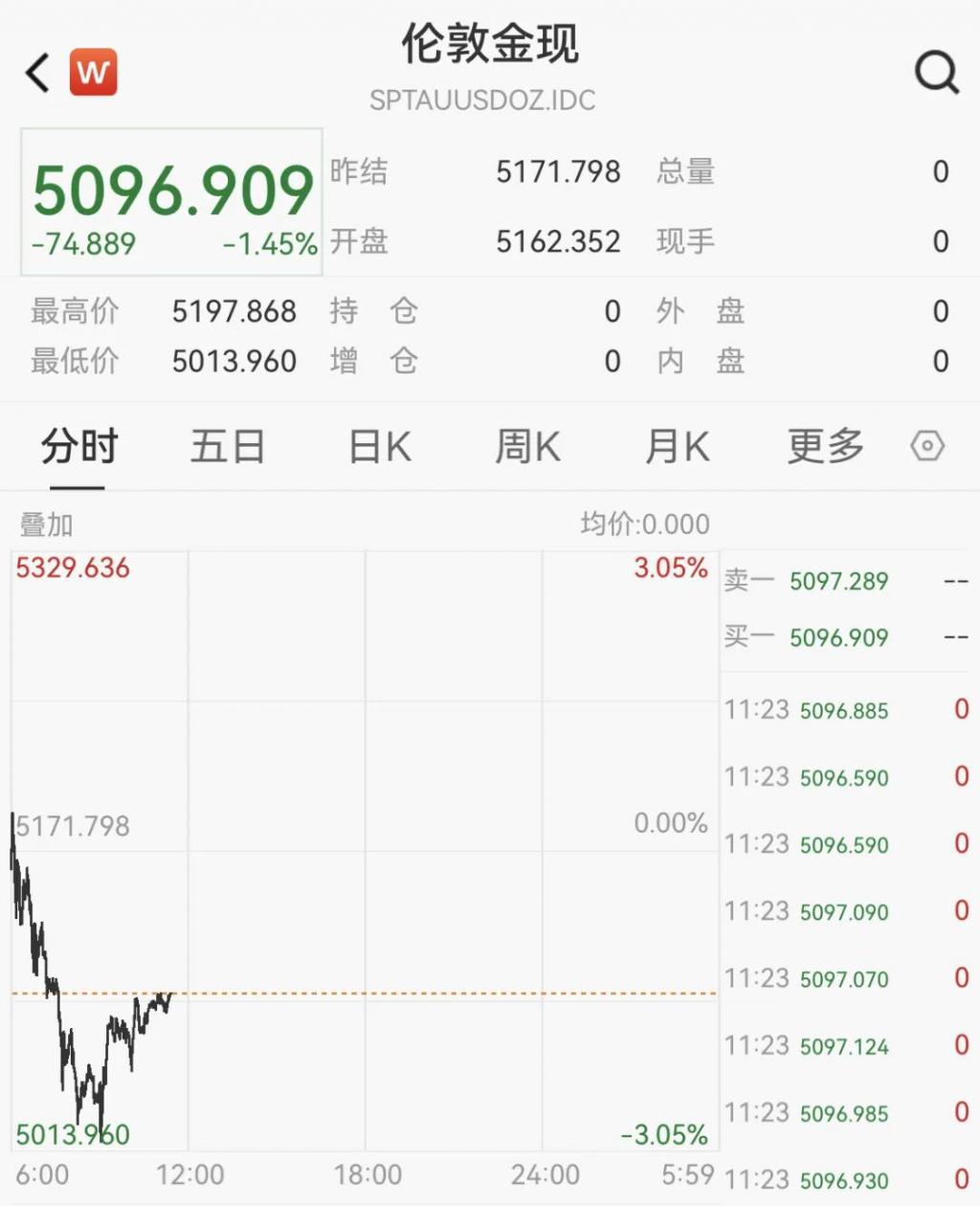Open the search magnifier

coord(935,73)
